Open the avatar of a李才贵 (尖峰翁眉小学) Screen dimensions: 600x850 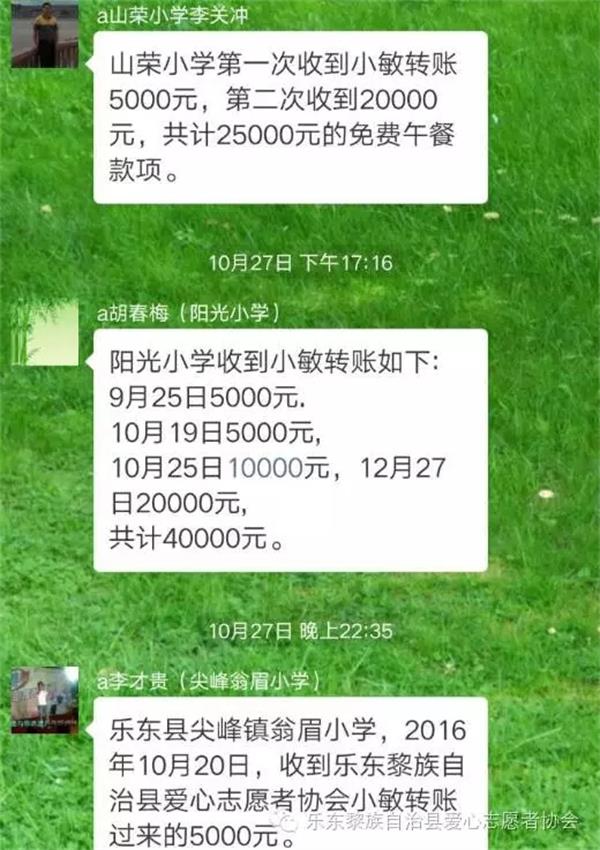45,700
